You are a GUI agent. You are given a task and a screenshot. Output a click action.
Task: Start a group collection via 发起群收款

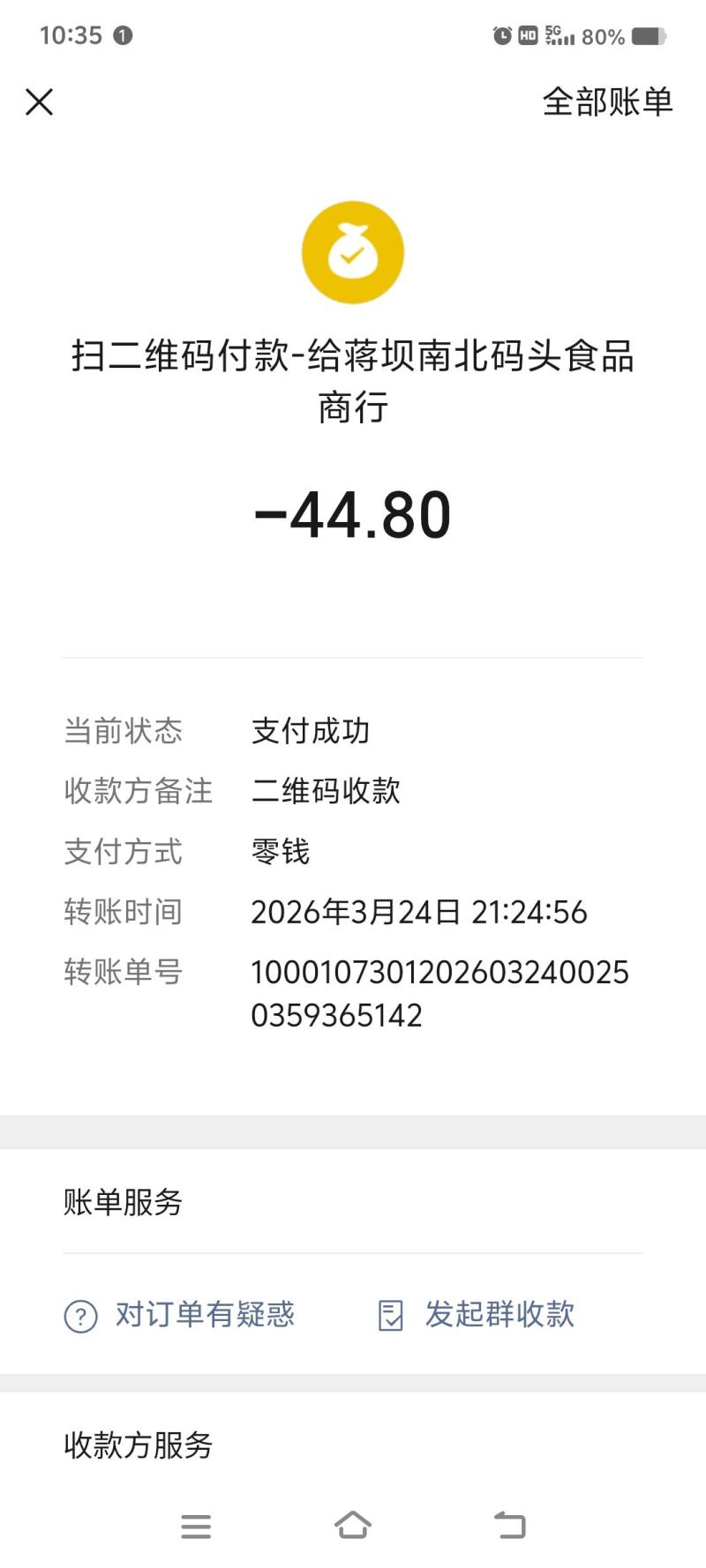477,1315
